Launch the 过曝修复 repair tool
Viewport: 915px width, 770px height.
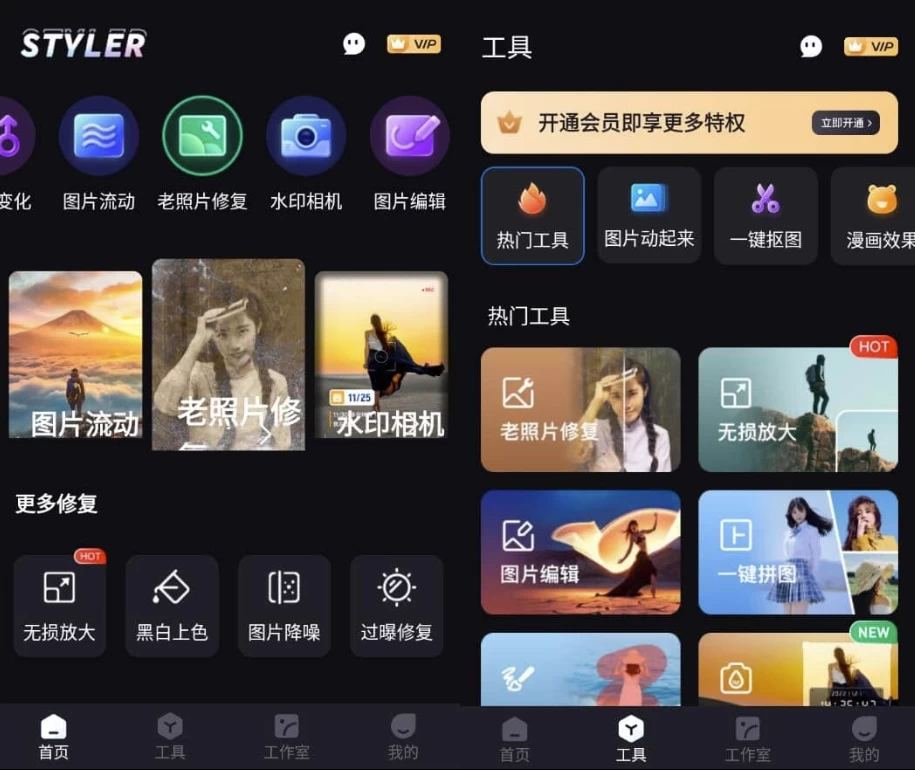pos(397,605)
